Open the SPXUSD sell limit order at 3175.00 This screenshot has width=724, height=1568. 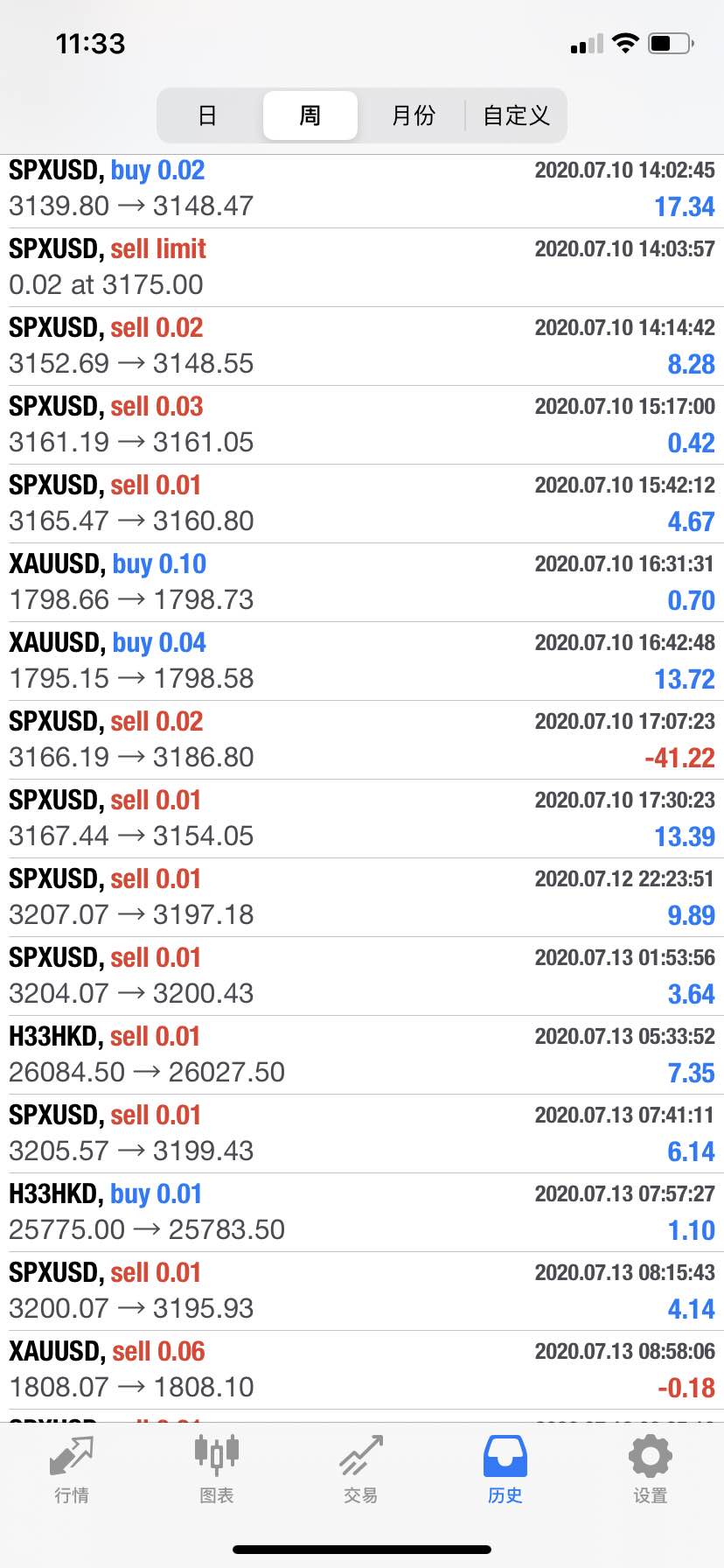pos(362,268)
